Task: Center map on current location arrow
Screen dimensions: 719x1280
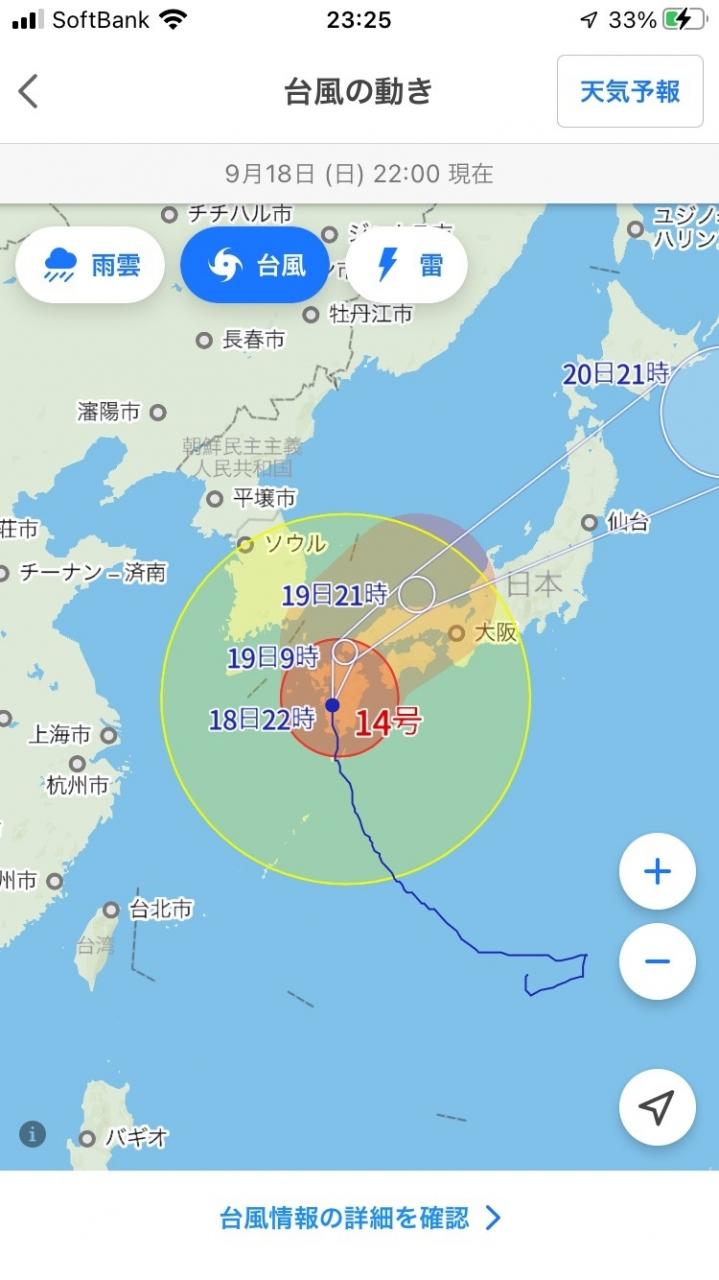Action: (x=657, y=1107)
